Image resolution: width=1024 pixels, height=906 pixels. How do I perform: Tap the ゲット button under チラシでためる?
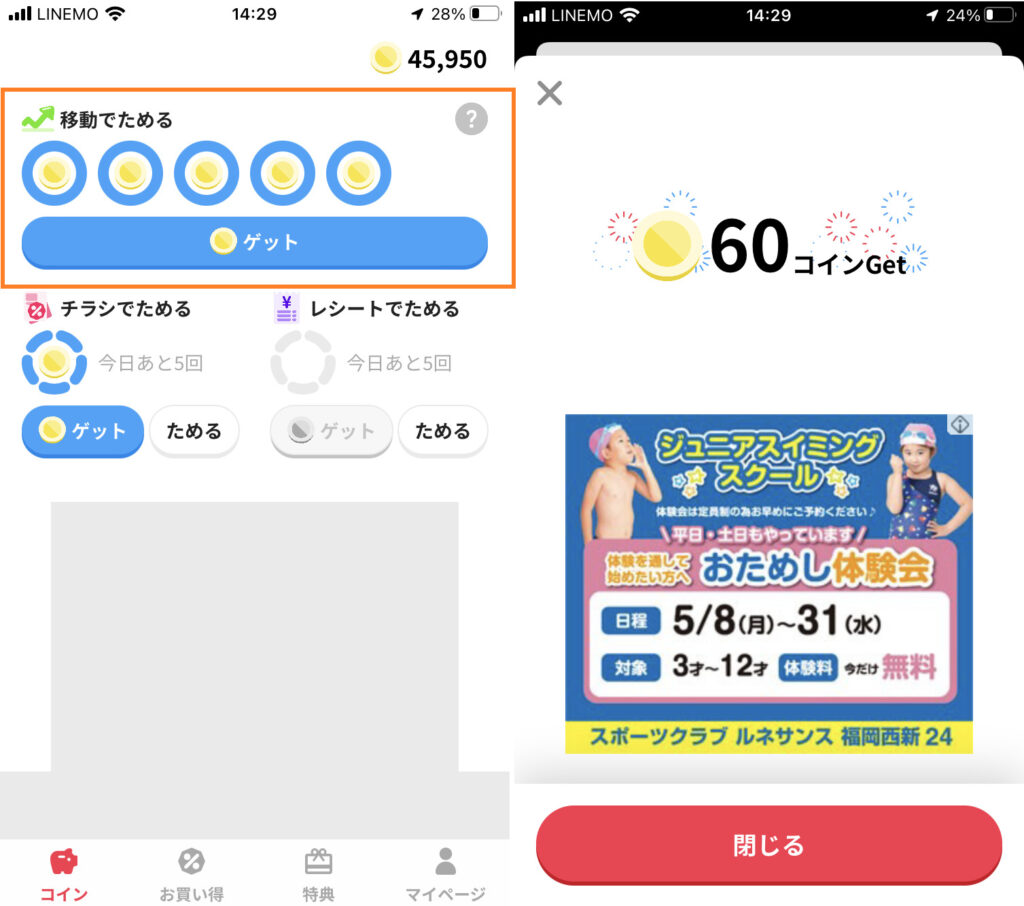coord(83,431)
